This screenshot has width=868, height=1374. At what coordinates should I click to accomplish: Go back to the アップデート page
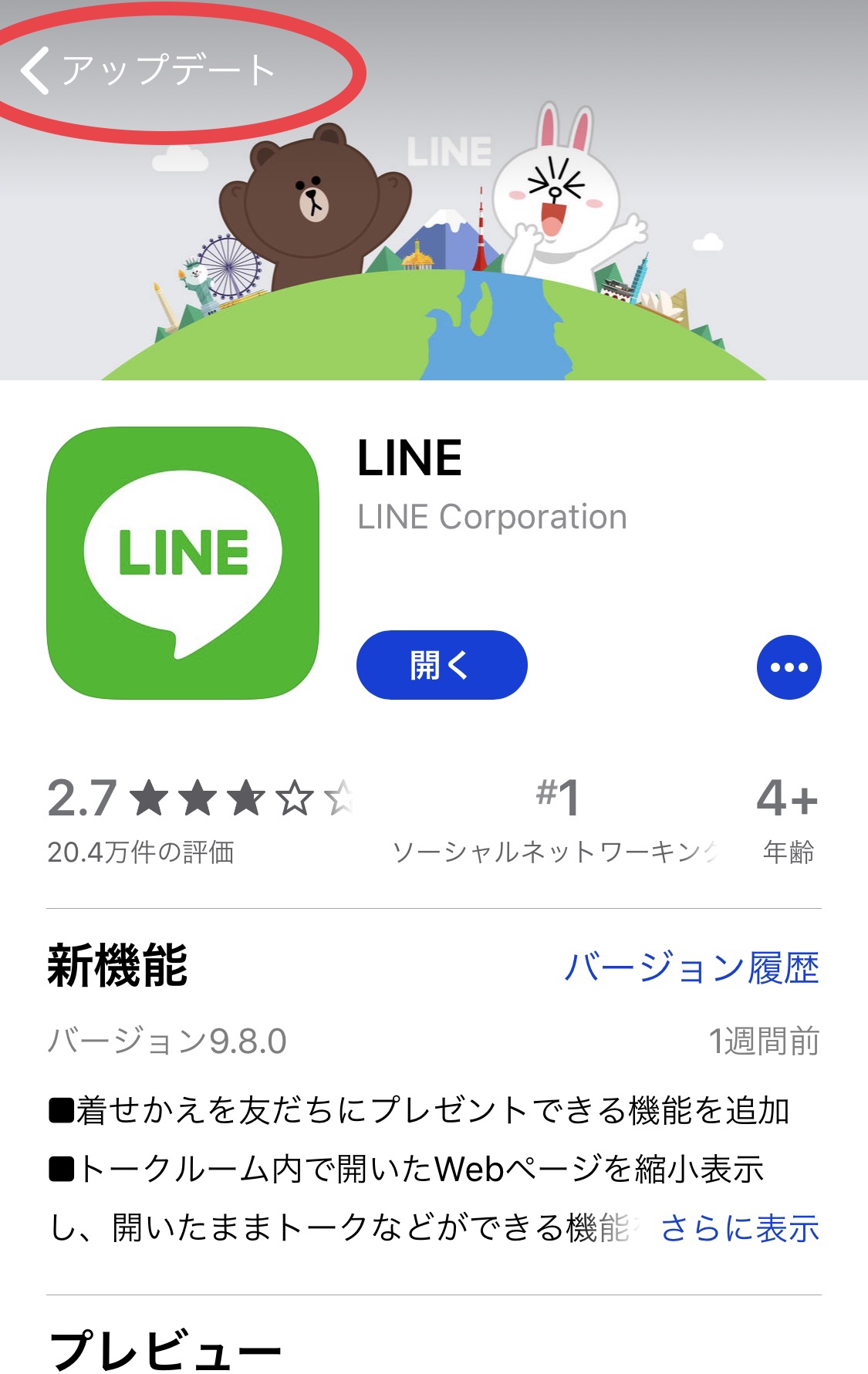(x=147, y=70)
